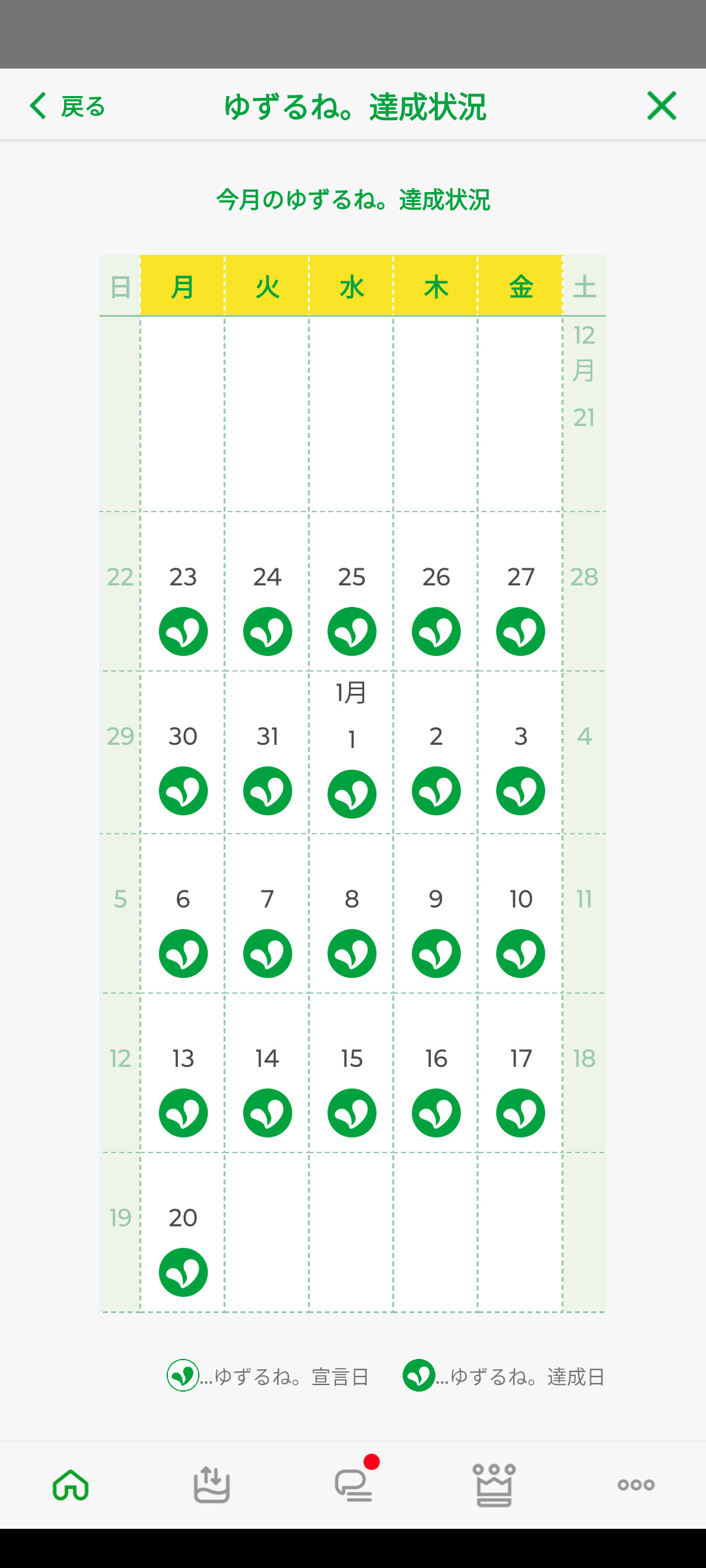Open the messages tab with red badge
Image resolution: width=706 pixels, height=1568 pixels.
[x=354, y=1485]
